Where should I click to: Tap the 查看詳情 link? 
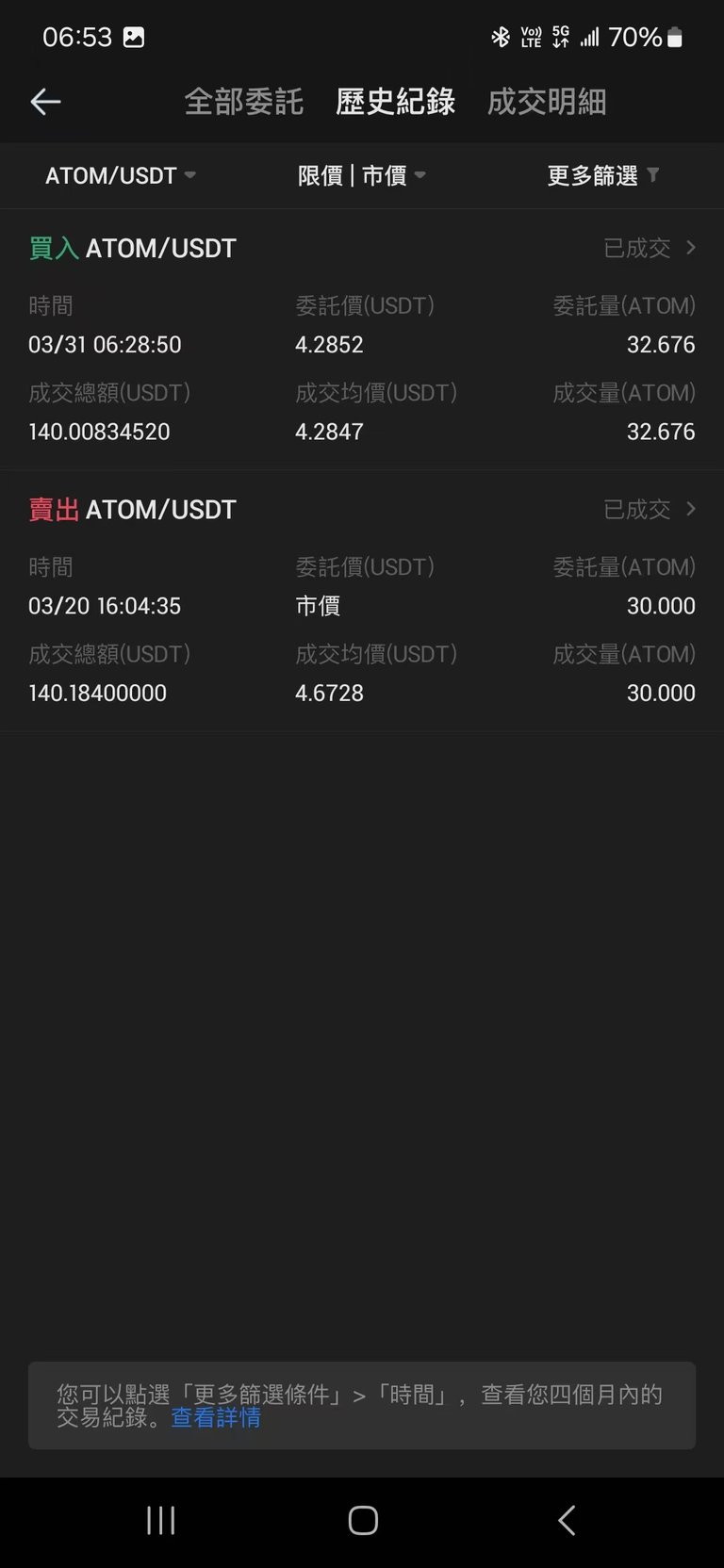pyautogui.click(x=216, y=1417)
